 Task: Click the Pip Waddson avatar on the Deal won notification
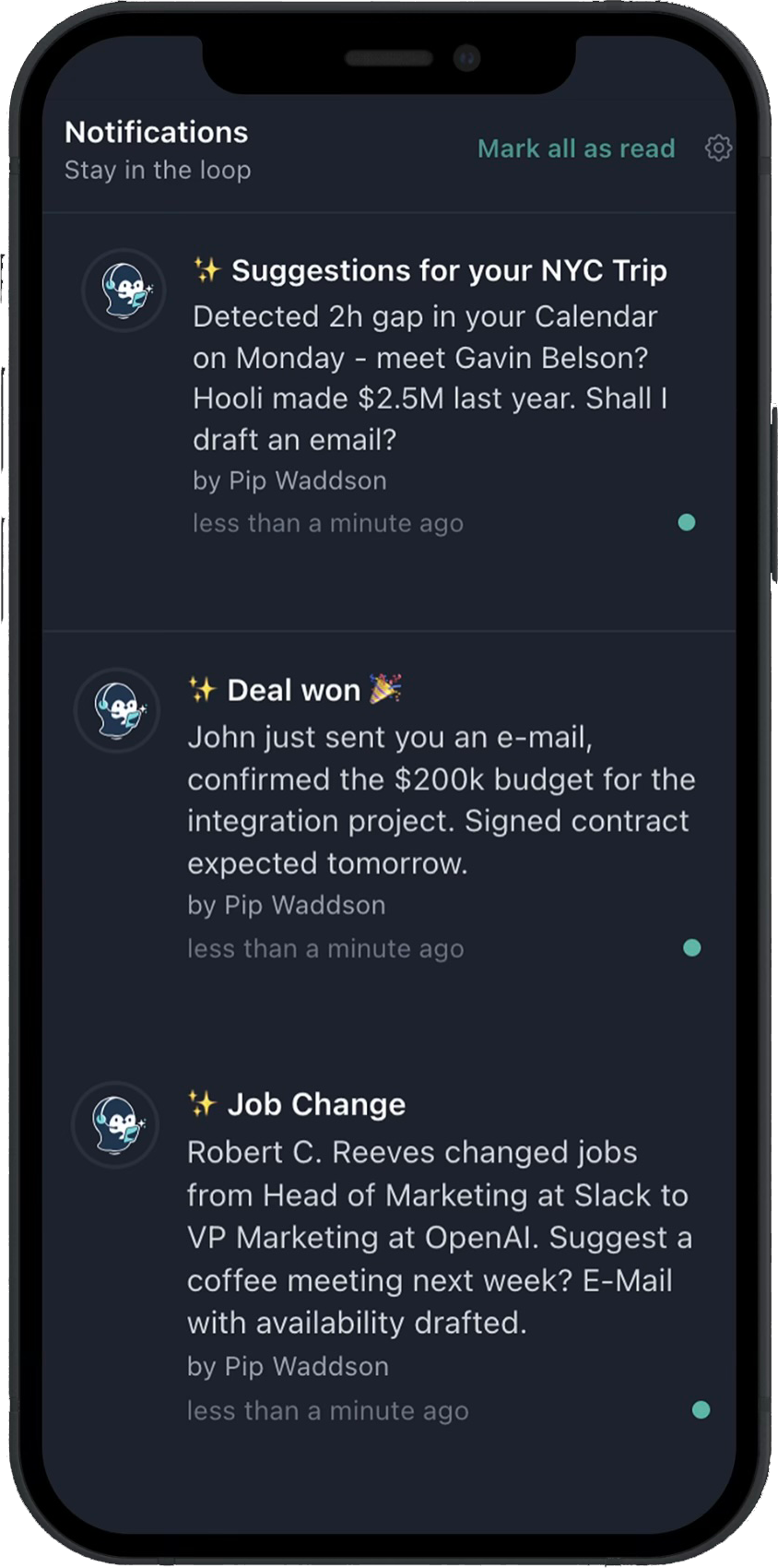117,711
